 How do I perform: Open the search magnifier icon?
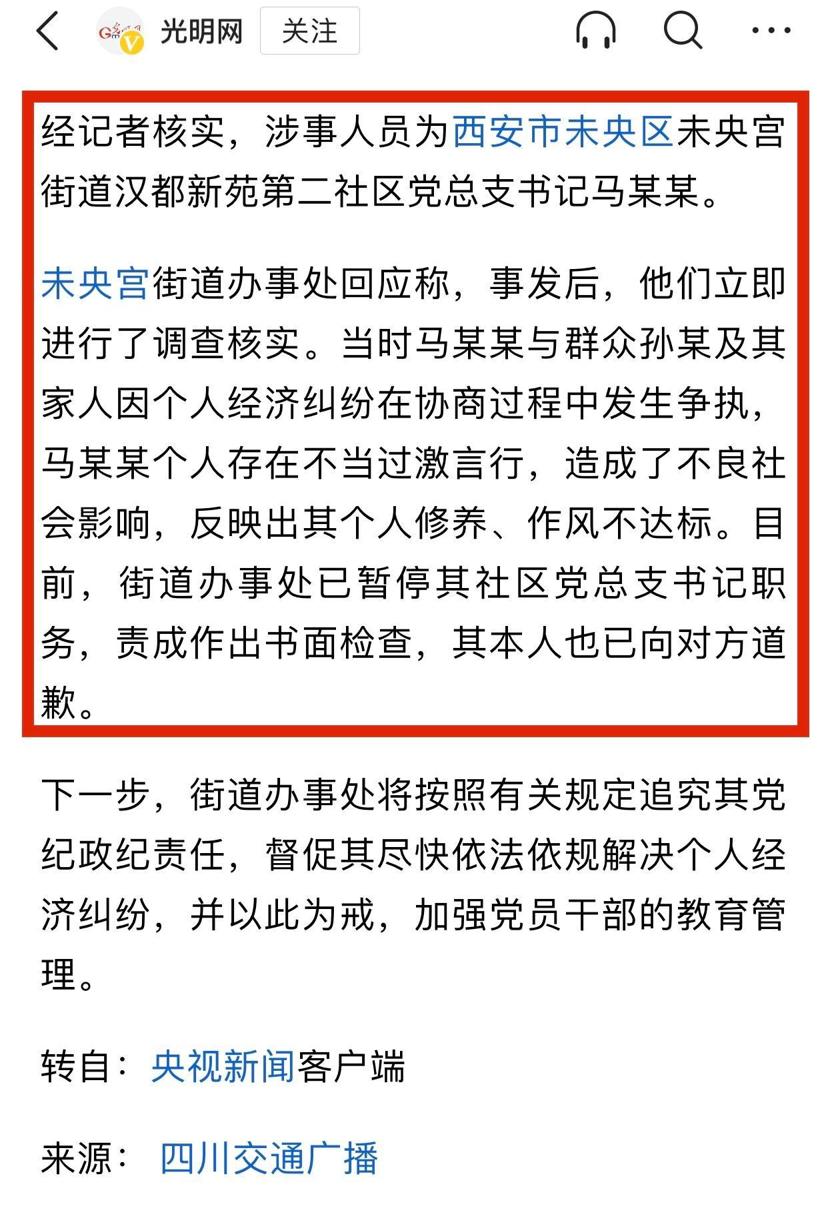(683, 32)
